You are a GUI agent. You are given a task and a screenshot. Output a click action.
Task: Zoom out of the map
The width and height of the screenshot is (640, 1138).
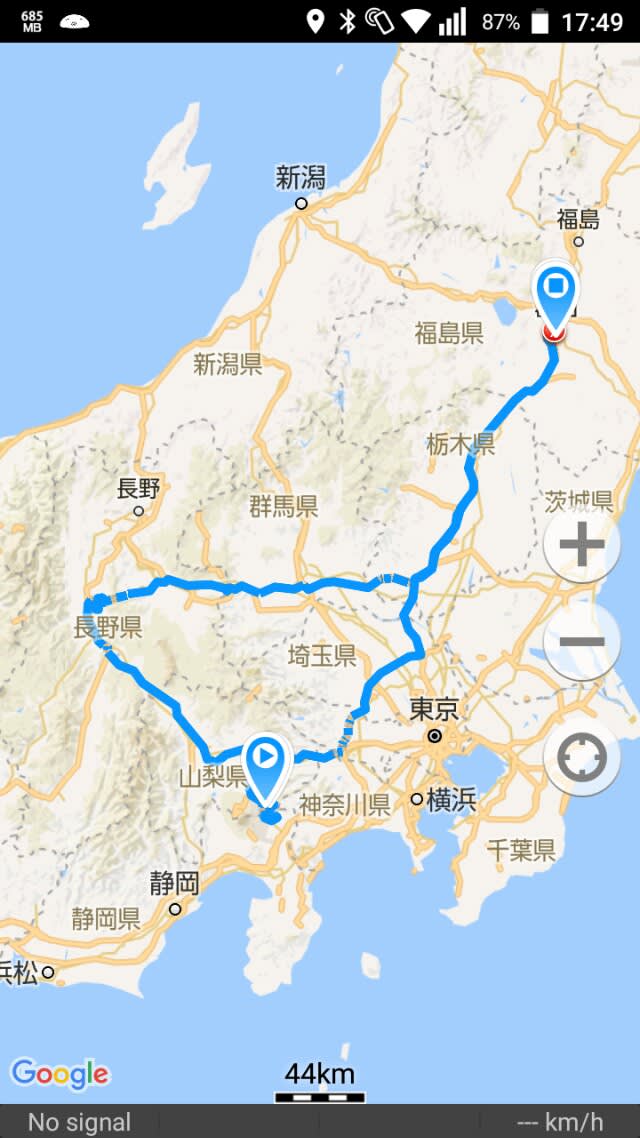click(x=581, y=643)
